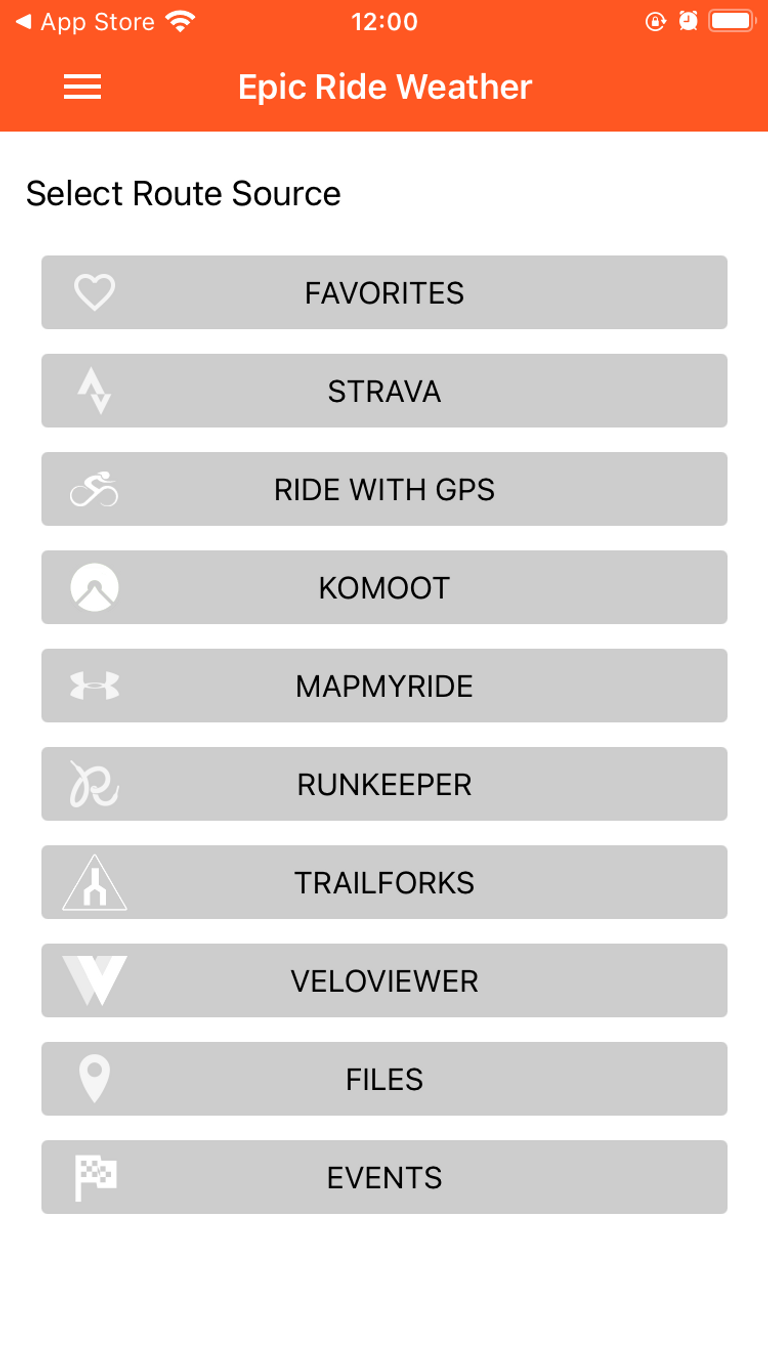The width and height of the screenshot is (768, 1366).
Task: Browse routes from Events
Action: coord(384,1177)
